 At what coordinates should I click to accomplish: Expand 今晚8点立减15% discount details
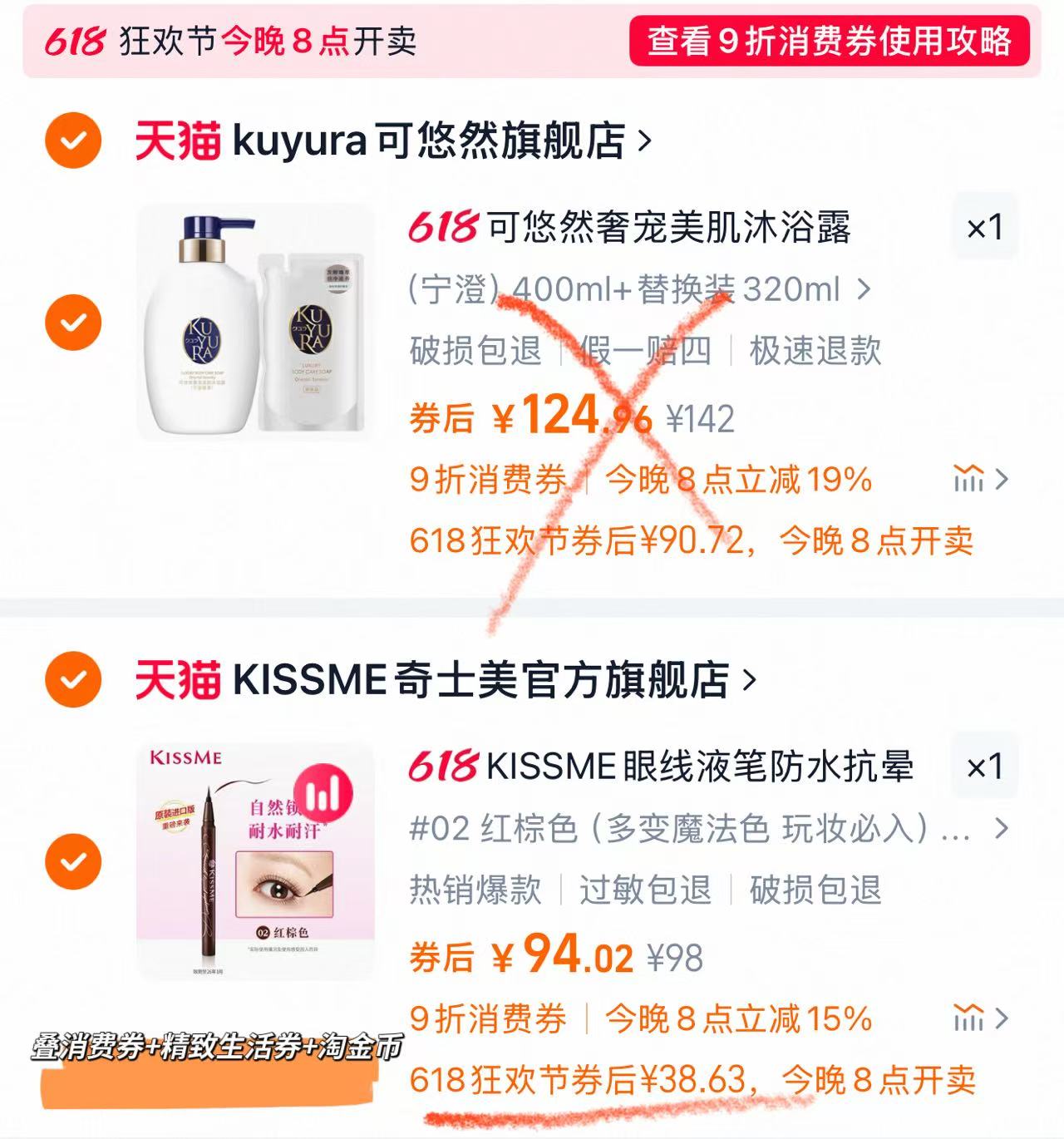tap(981, 1018)
